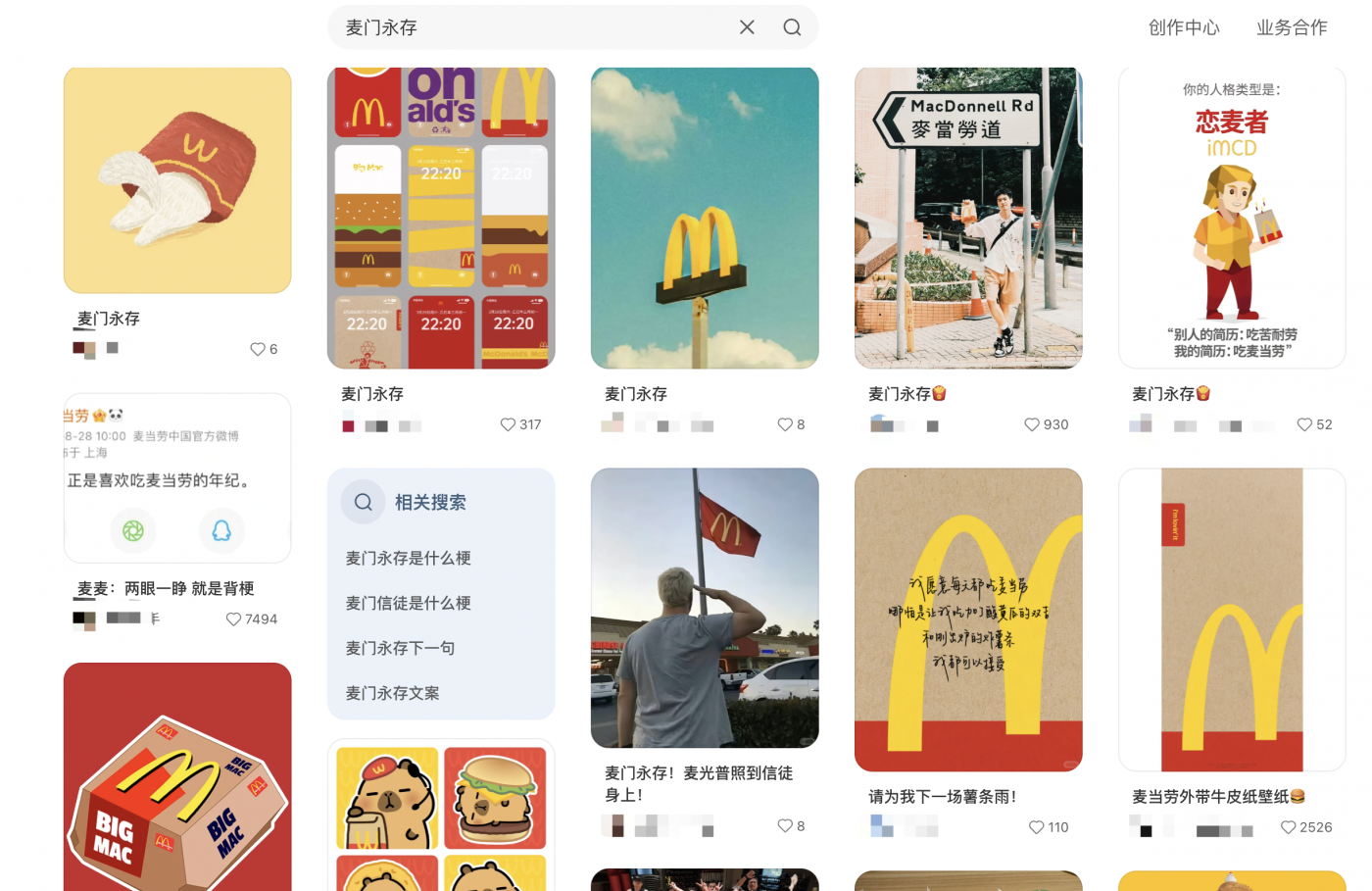This screenshot has width=1372, height=891.
Task: Open the french fries drawing post
Action: point(177,180)
